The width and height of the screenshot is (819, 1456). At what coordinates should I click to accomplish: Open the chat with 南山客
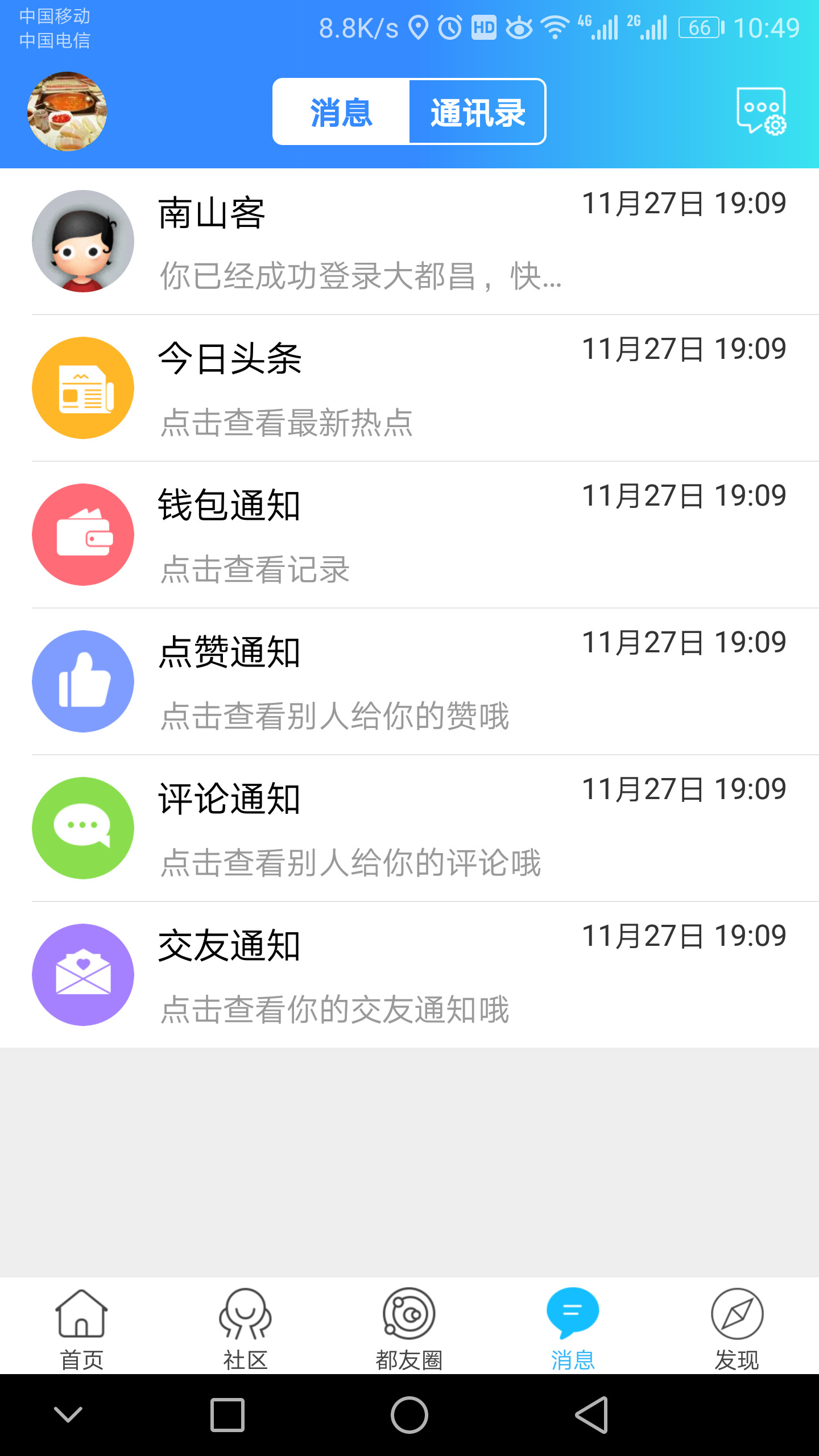pos(409,242)
